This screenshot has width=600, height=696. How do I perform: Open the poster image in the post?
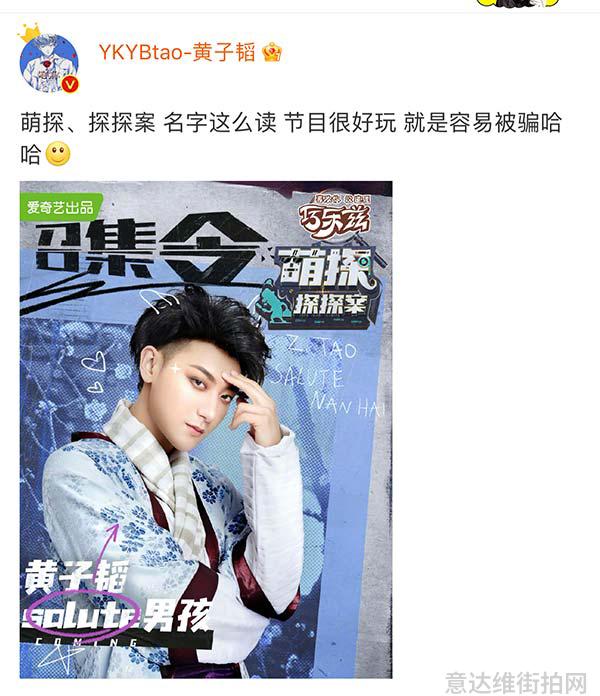(206, 430)
